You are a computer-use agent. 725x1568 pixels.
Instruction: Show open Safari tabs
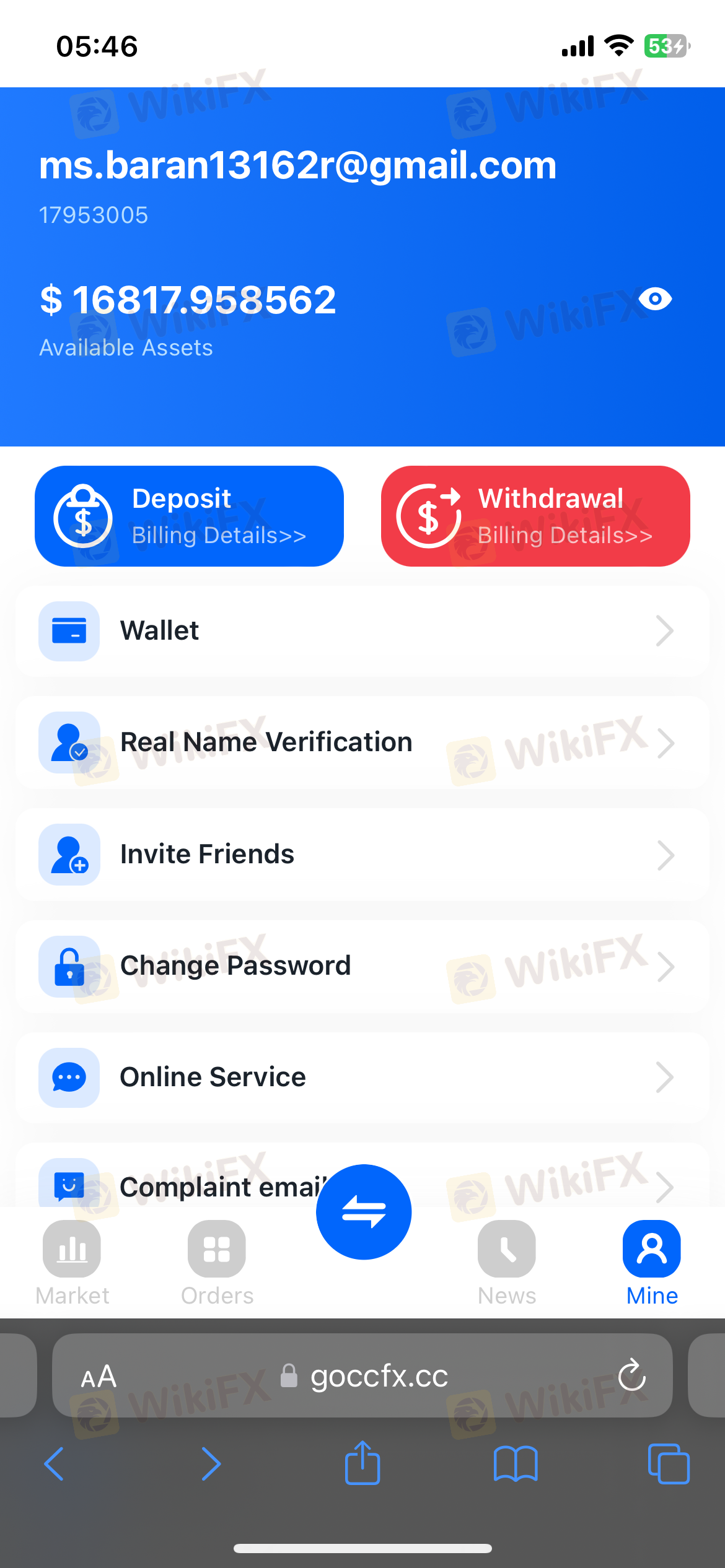tap(668, 1464)
